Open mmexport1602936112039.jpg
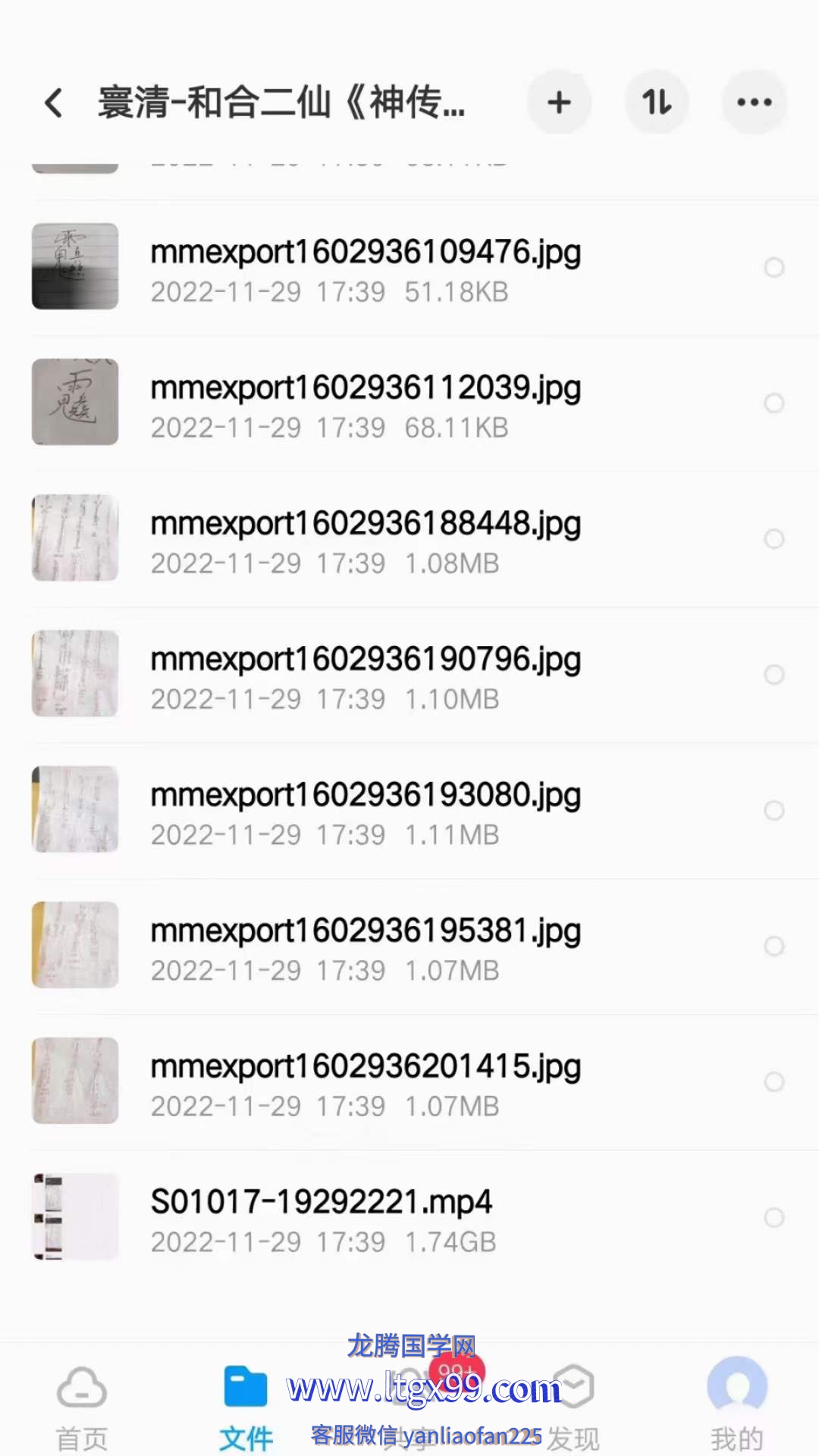The height and width of the screenshot is (1456, 819). pos(366,403)
